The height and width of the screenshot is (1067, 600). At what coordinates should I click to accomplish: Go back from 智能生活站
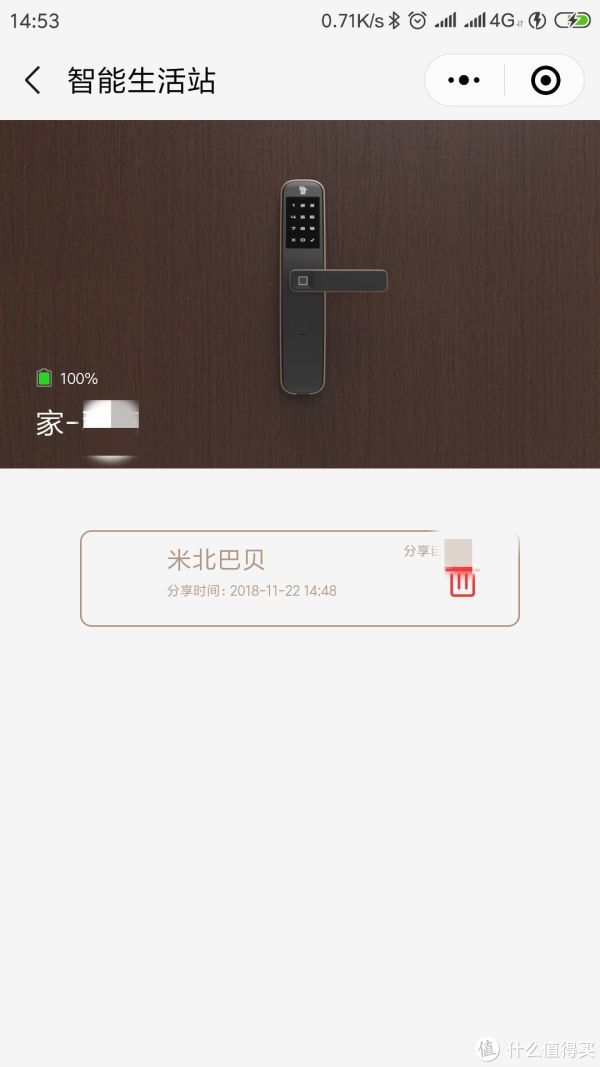(33, 81)
